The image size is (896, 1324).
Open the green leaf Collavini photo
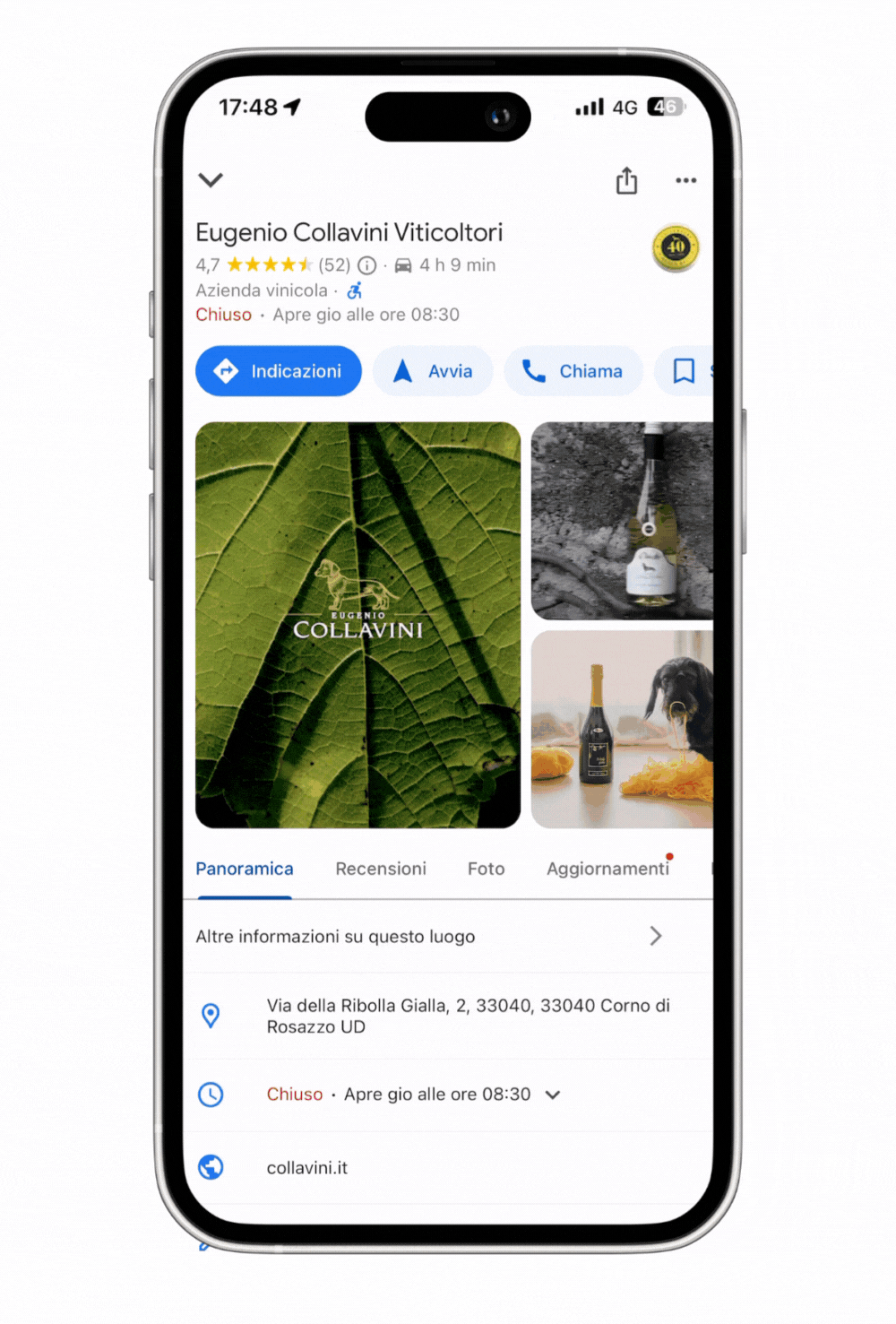coord(358,625)
